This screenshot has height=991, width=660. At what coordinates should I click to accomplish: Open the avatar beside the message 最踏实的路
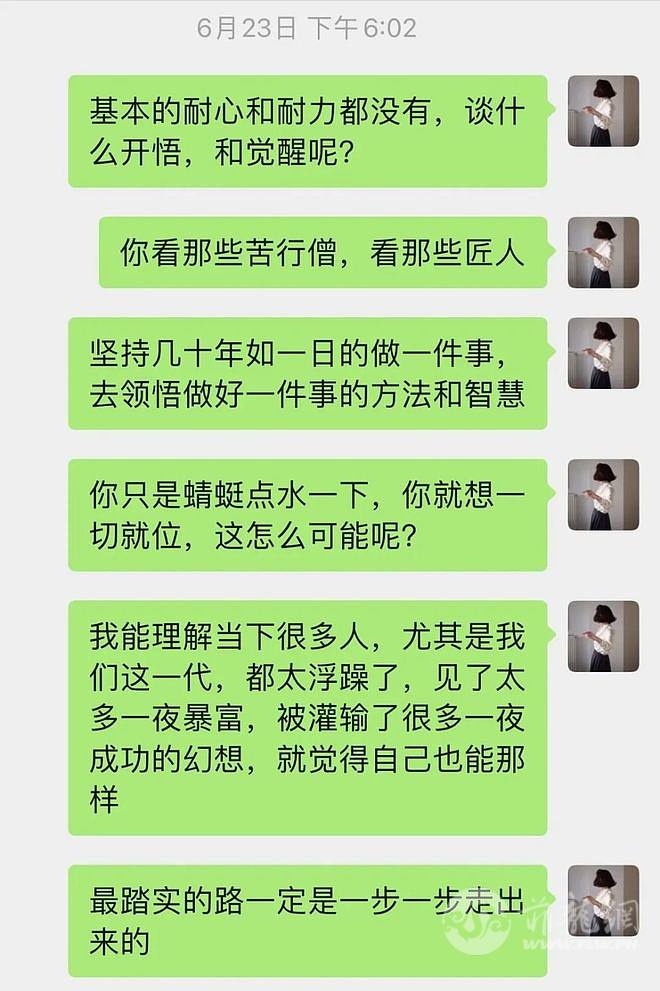click(603, 900)
